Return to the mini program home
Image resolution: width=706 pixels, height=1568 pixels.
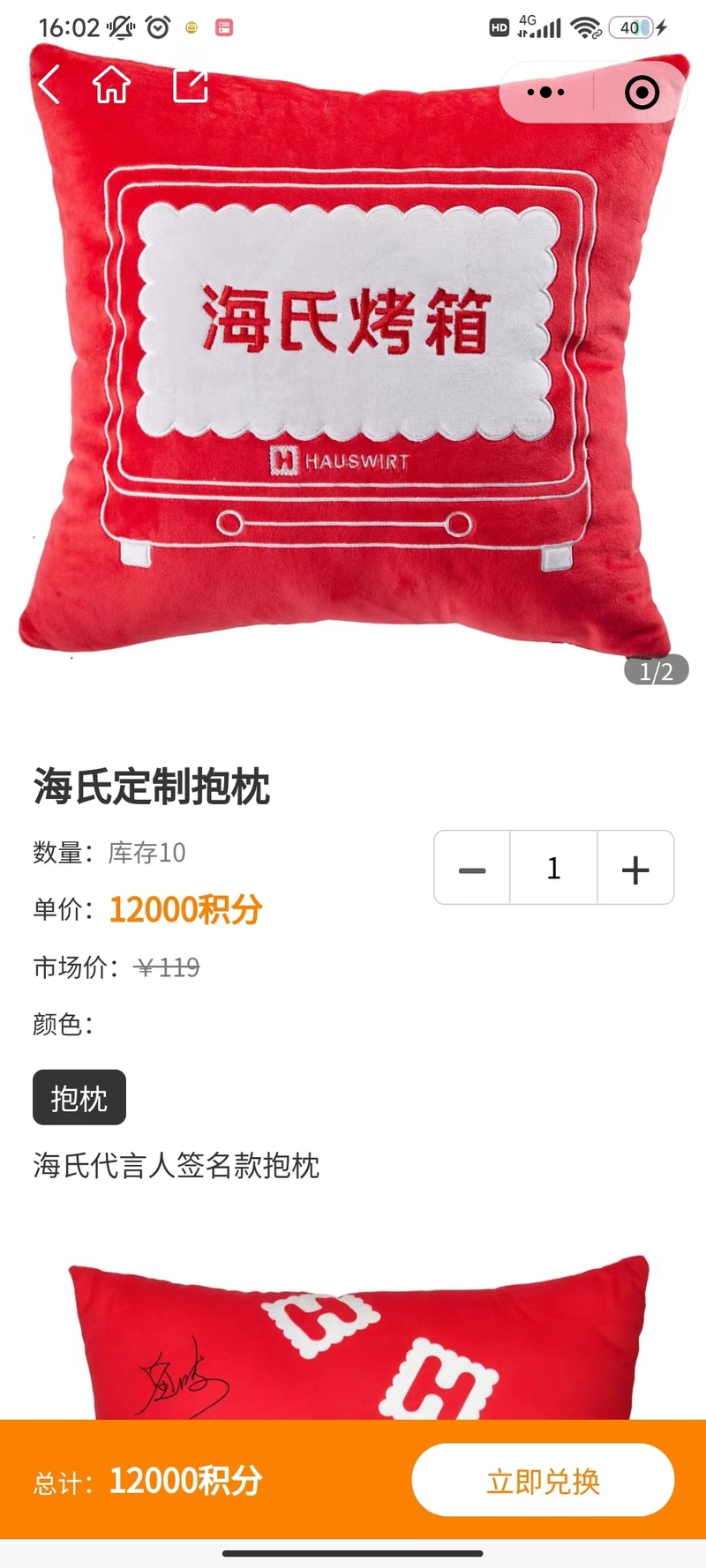point(112,86)
